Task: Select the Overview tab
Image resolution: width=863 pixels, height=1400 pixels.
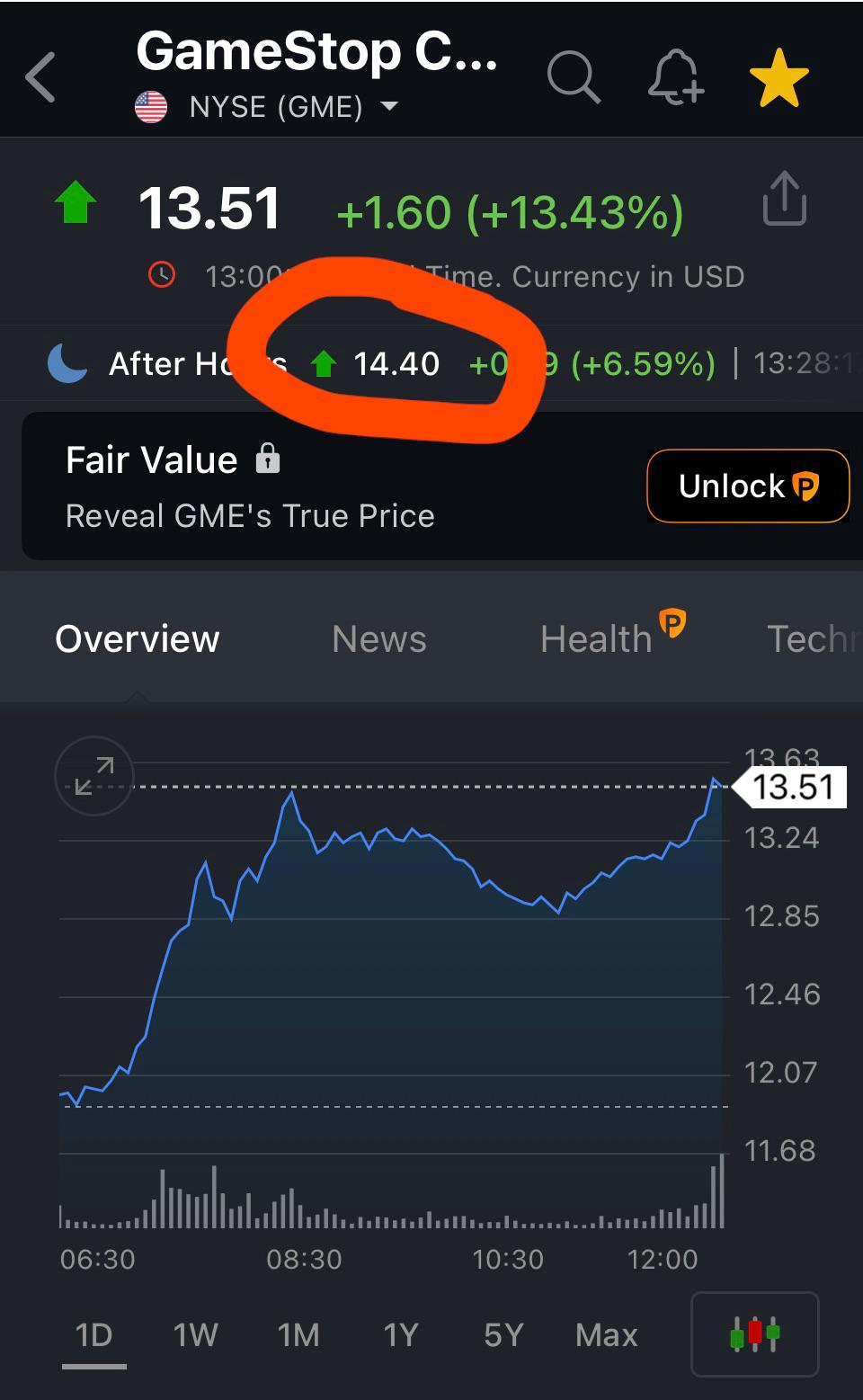Action: coord(138,639)
